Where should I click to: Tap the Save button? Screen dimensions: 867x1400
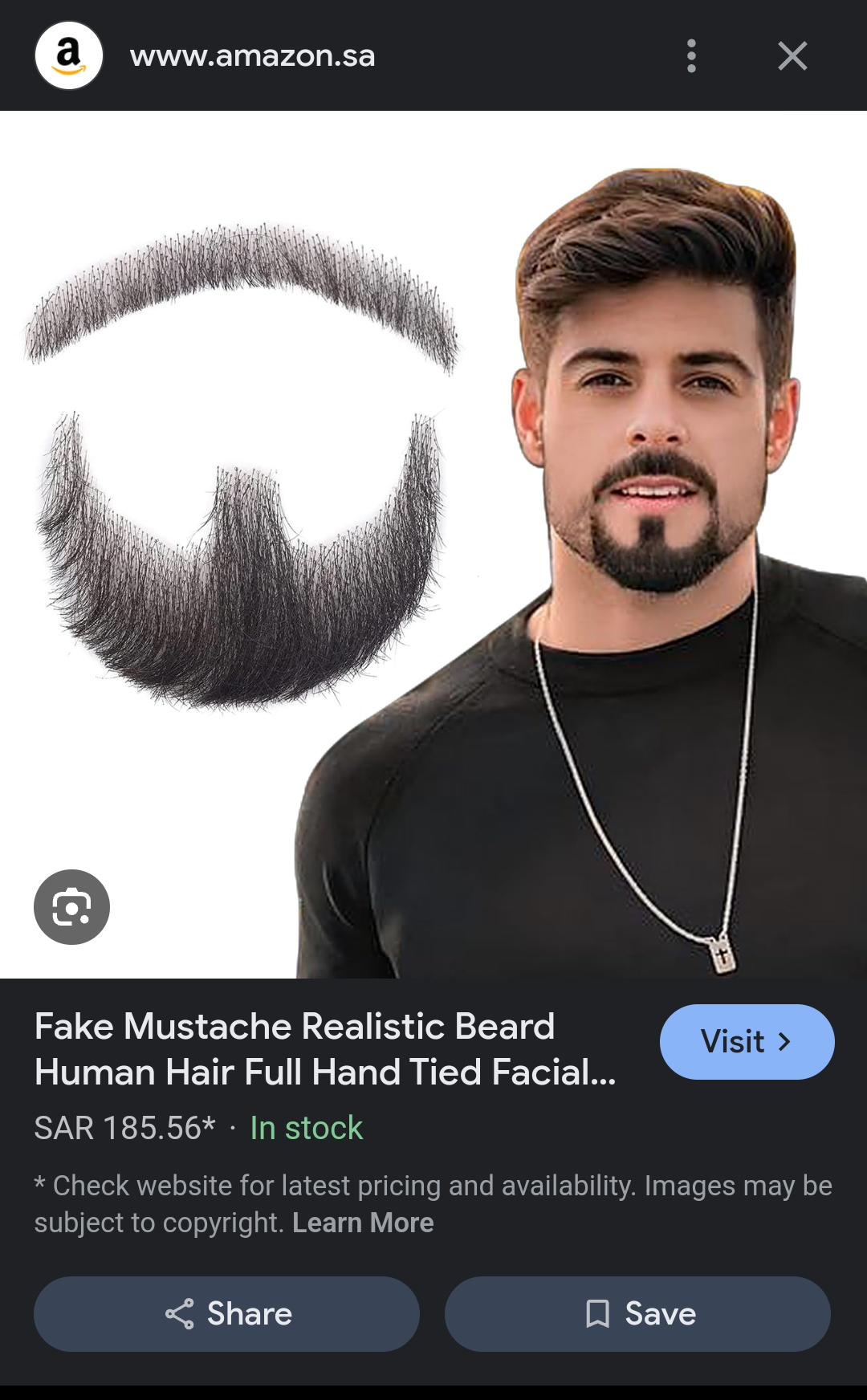[639, 1314]
